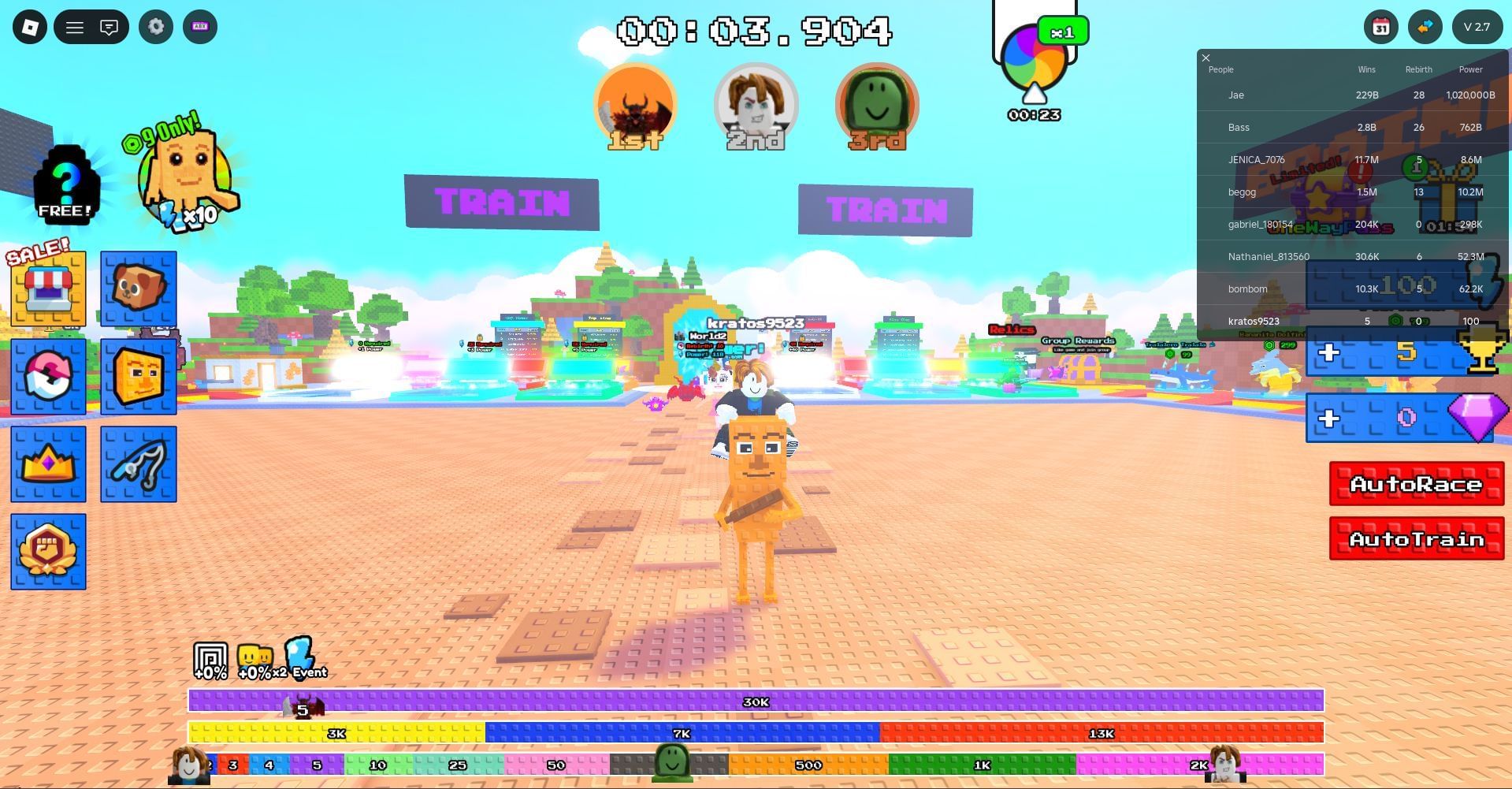Enable AutoRace
This screenshot has height=789, width=1512.
pyautogui.click(x=1416, y=484)
